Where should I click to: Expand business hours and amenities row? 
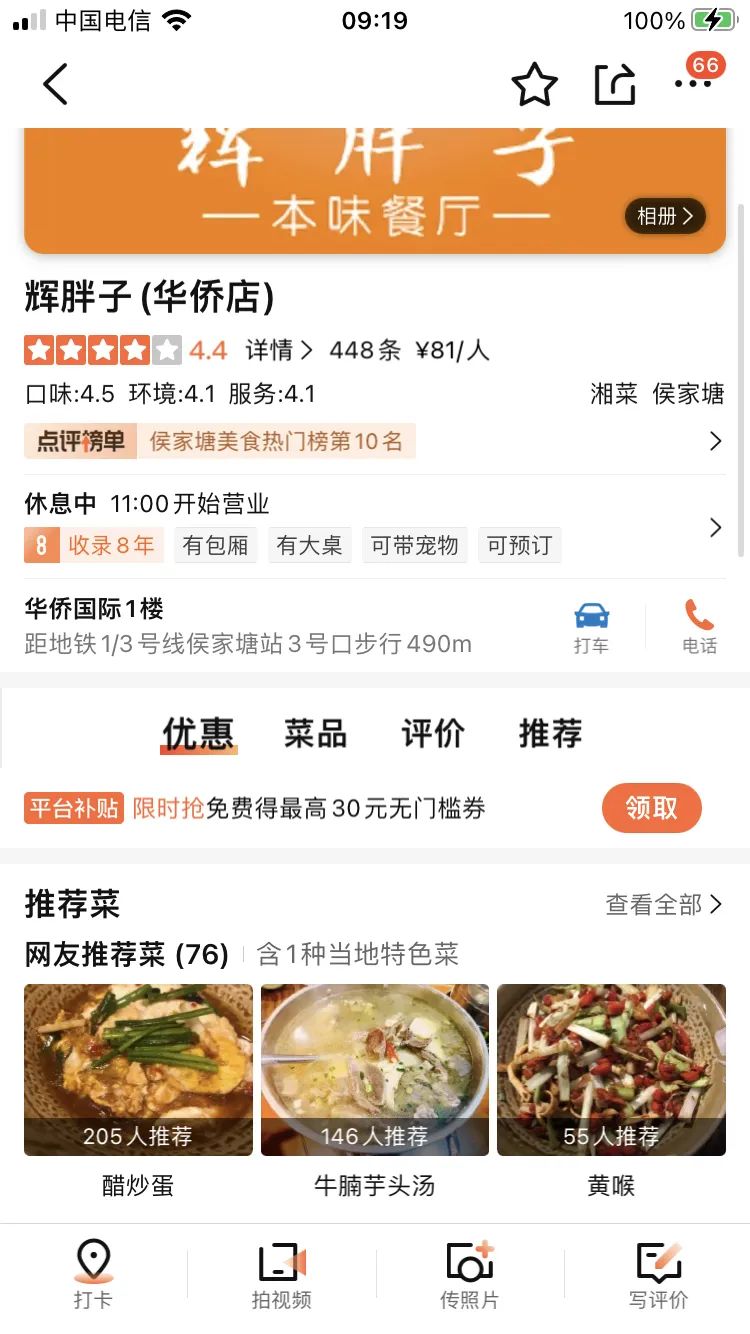715,527
